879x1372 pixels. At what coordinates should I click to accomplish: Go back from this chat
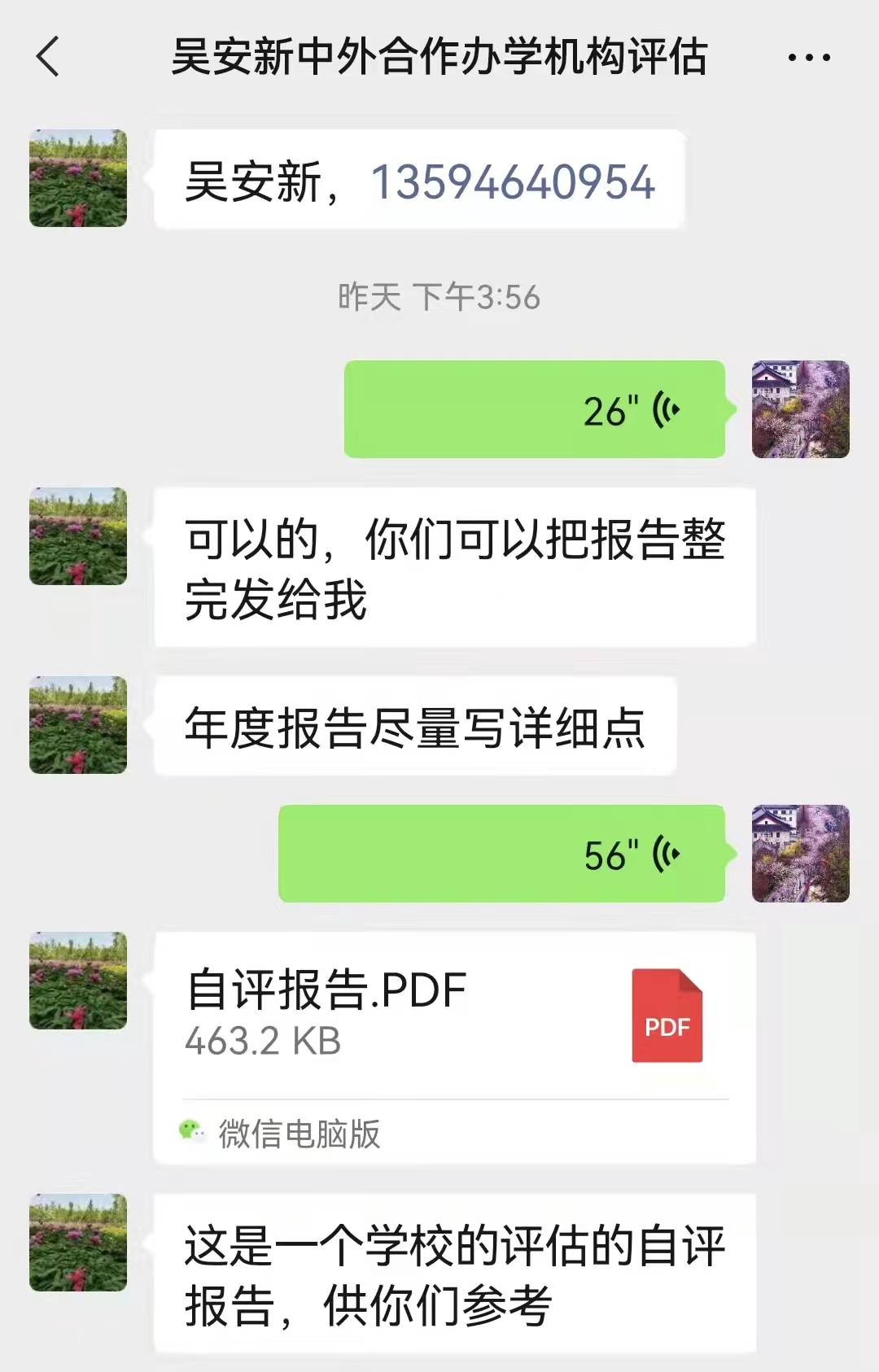tap(49, 57)
